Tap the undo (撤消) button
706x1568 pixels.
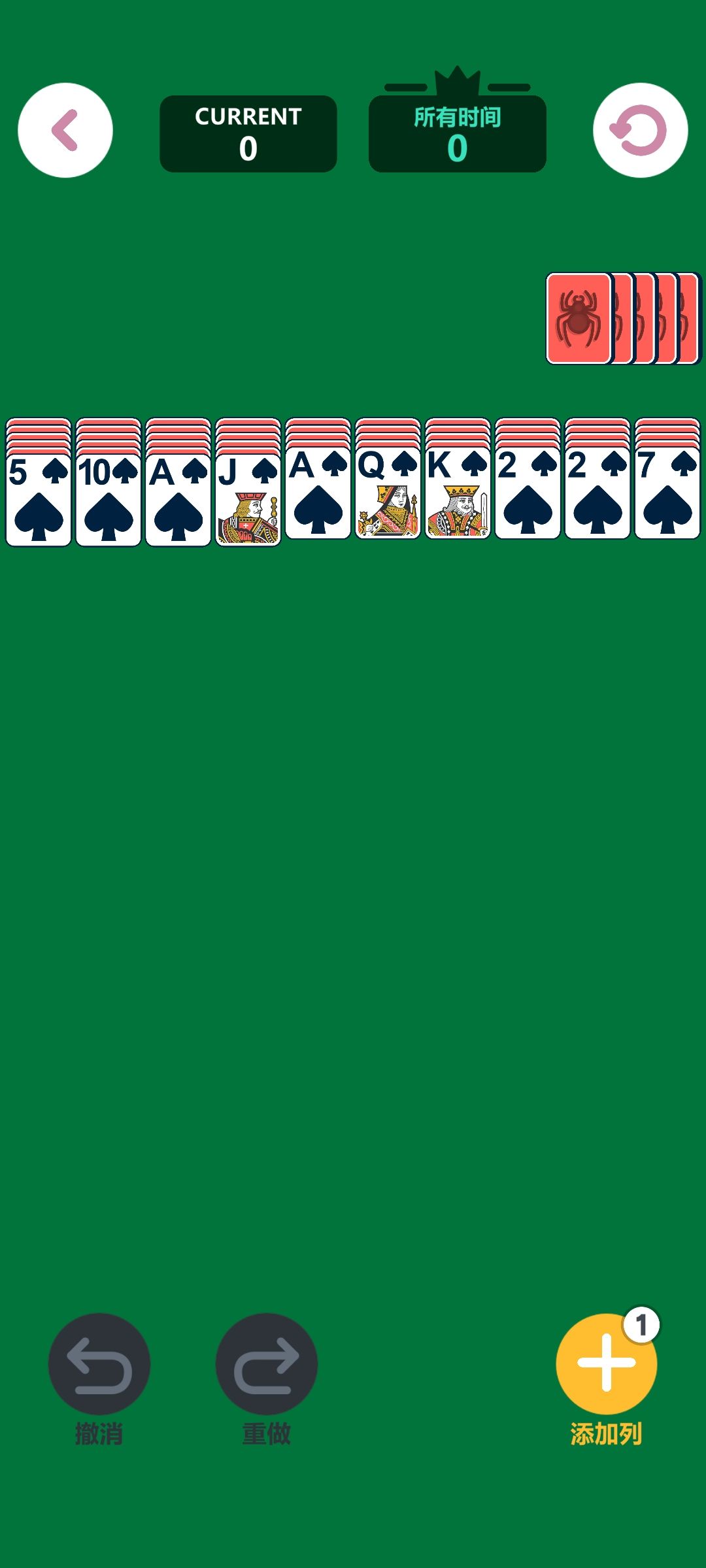tap(99, 1364)
